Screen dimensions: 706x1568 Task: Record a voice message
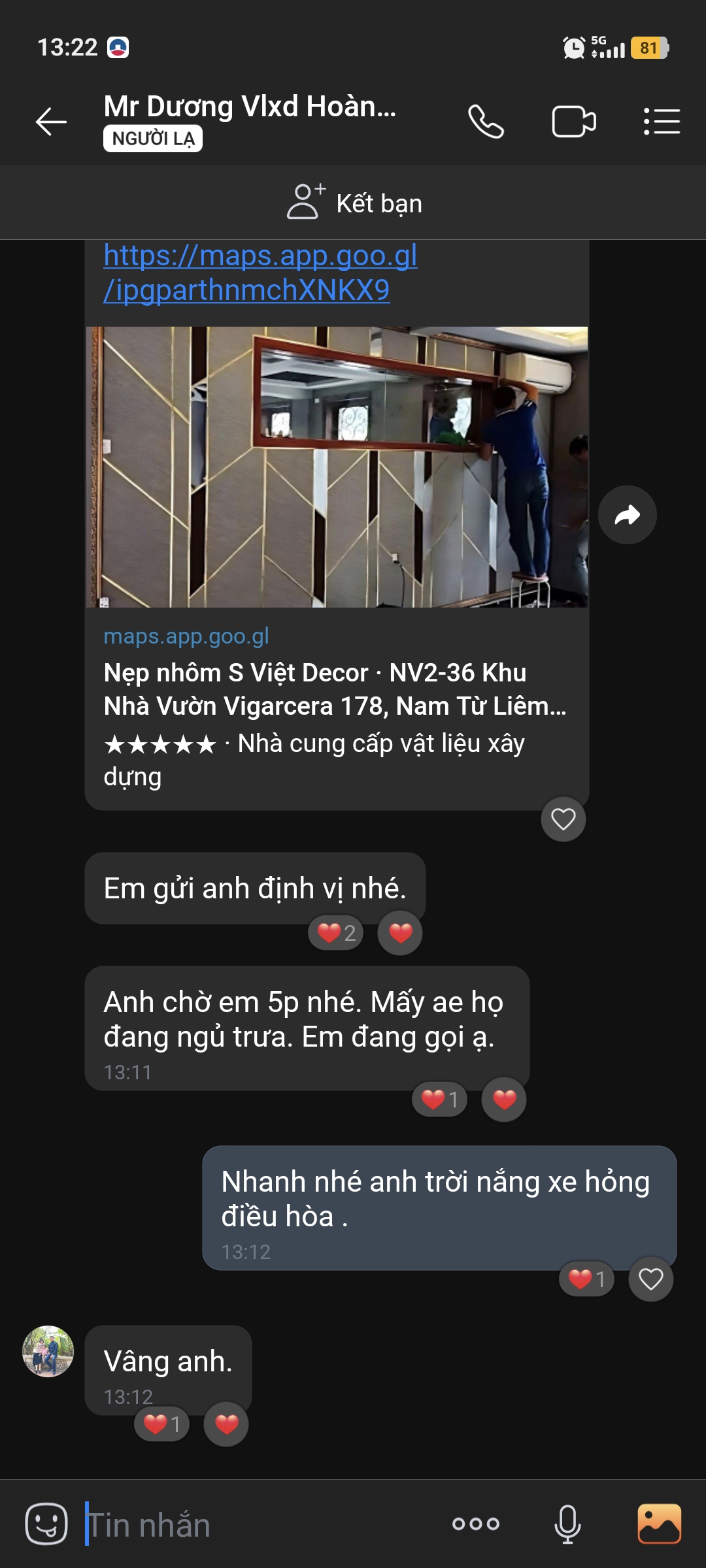point(567,1524)
